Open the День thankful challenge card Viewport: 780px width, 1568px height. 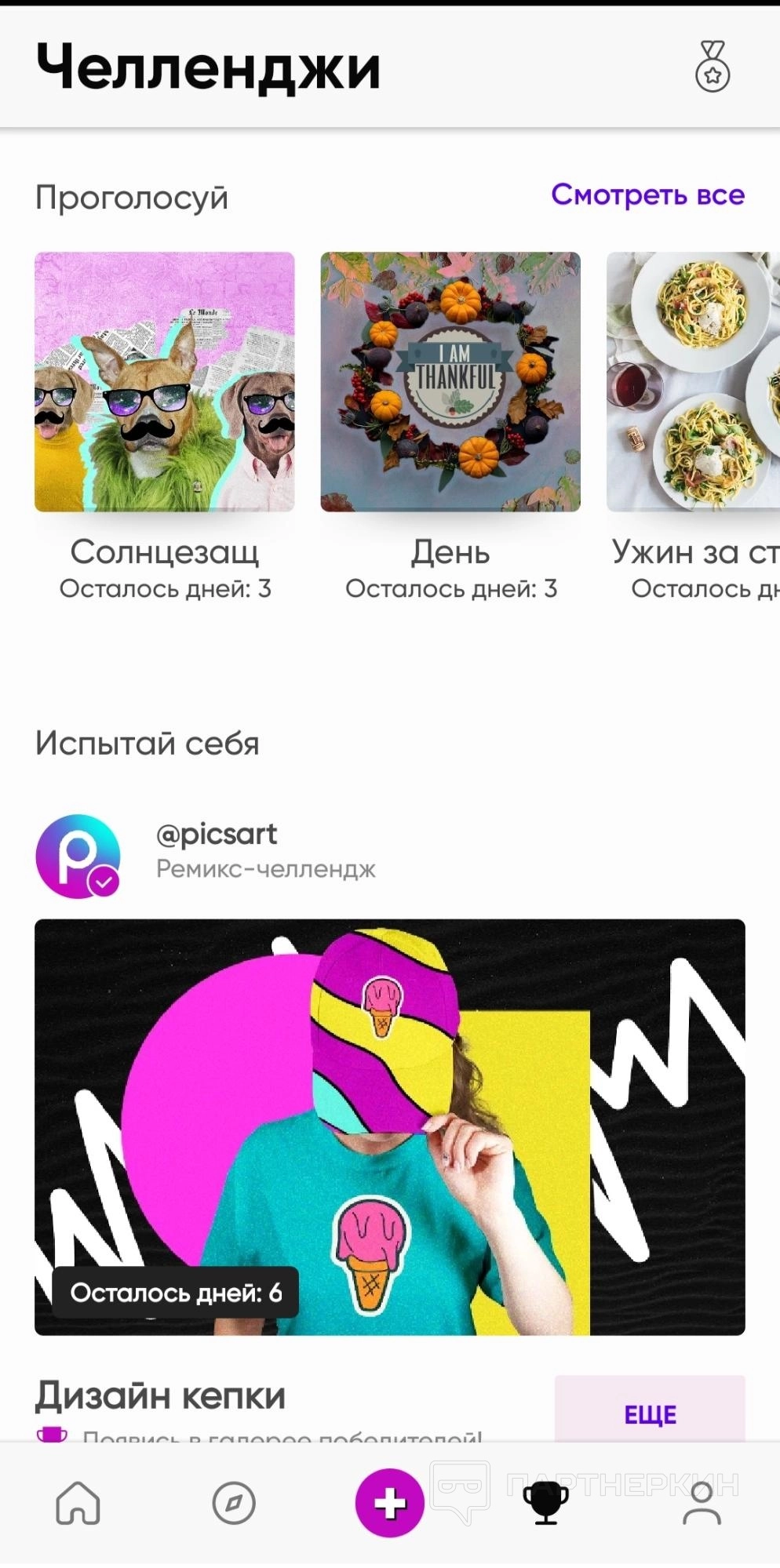click(x=450, y=382)
